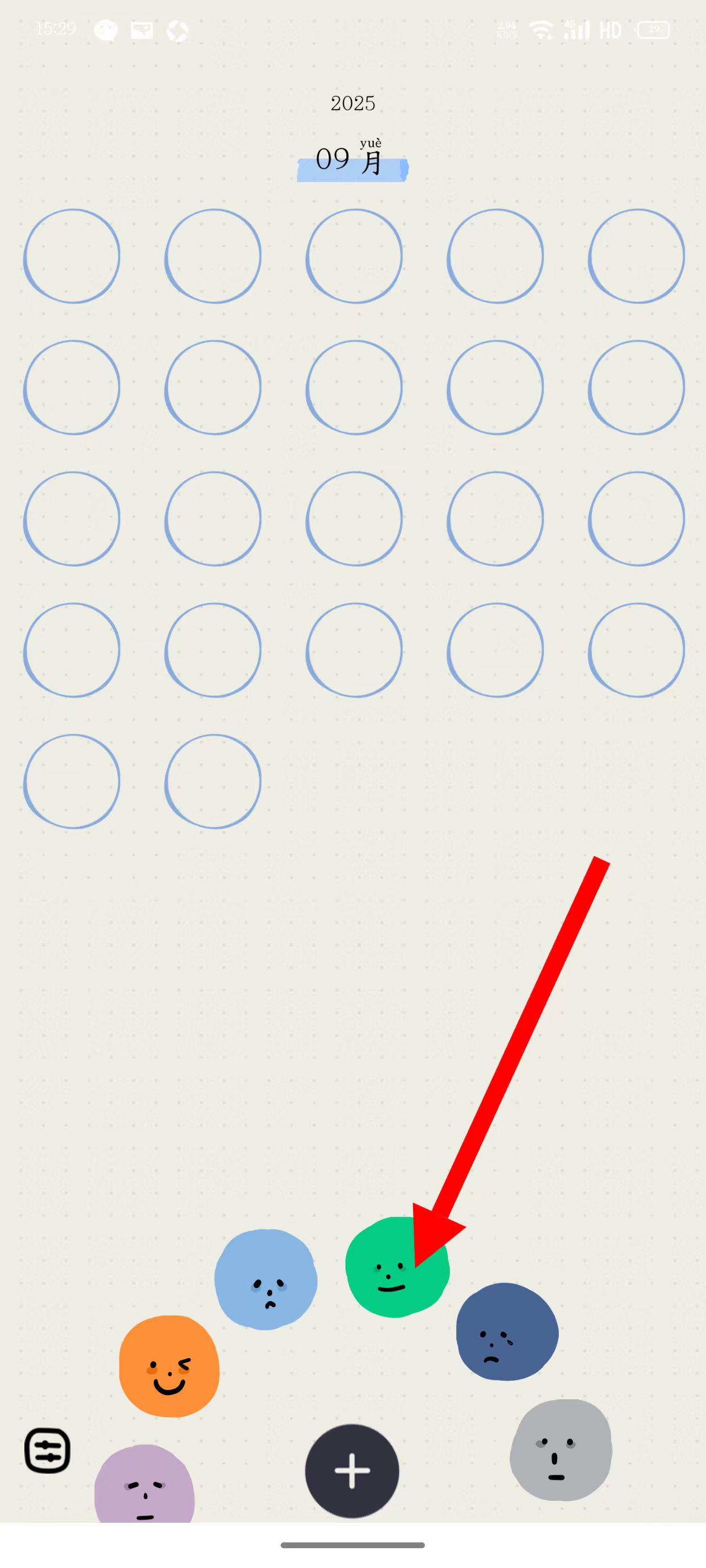The width and height of the screenshot is (706, 1568).
Task: Choose the light blue sad mood face
Action: [266, 1280]
